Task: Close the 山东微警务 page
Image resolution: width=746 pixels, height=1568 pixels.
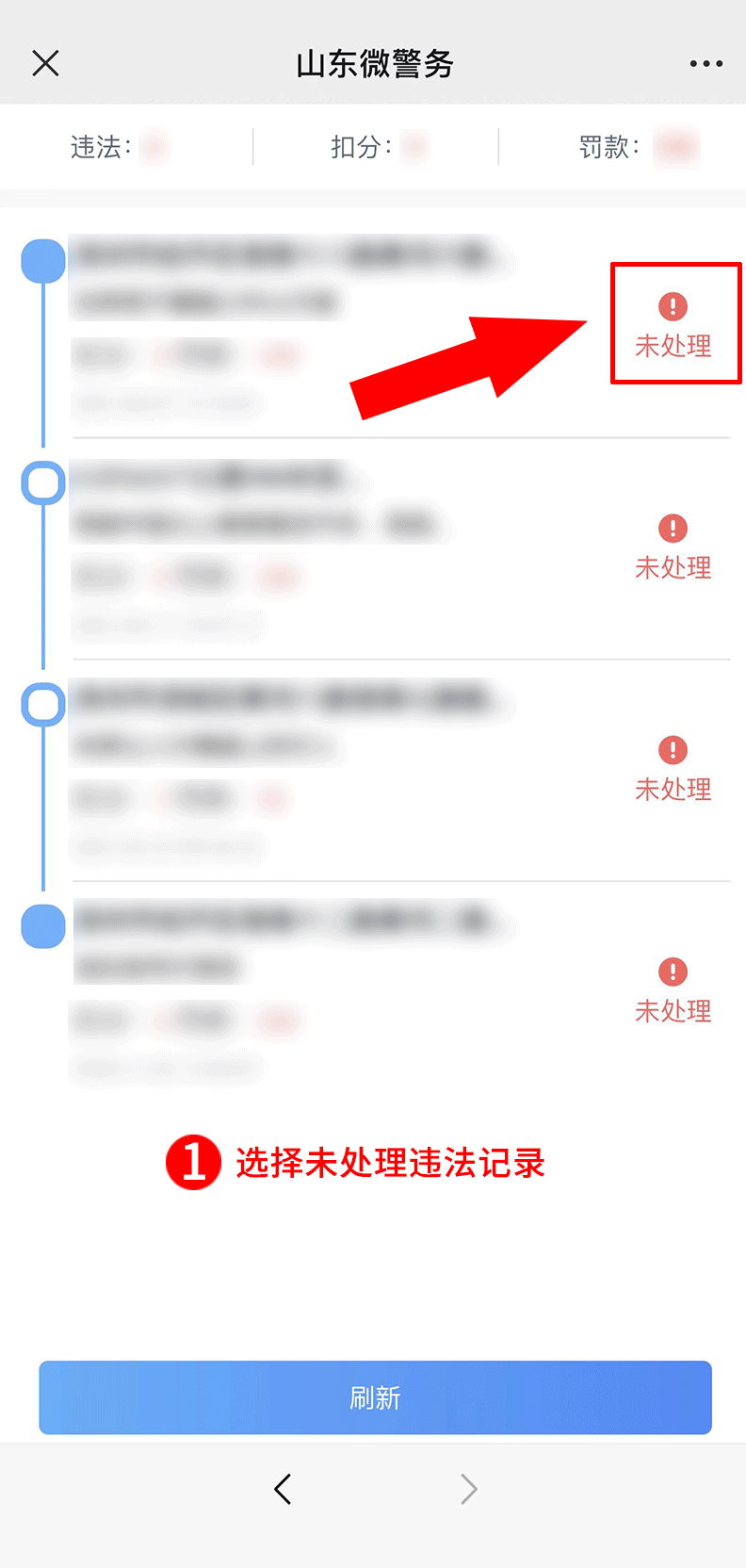Action: coord(45,63)
